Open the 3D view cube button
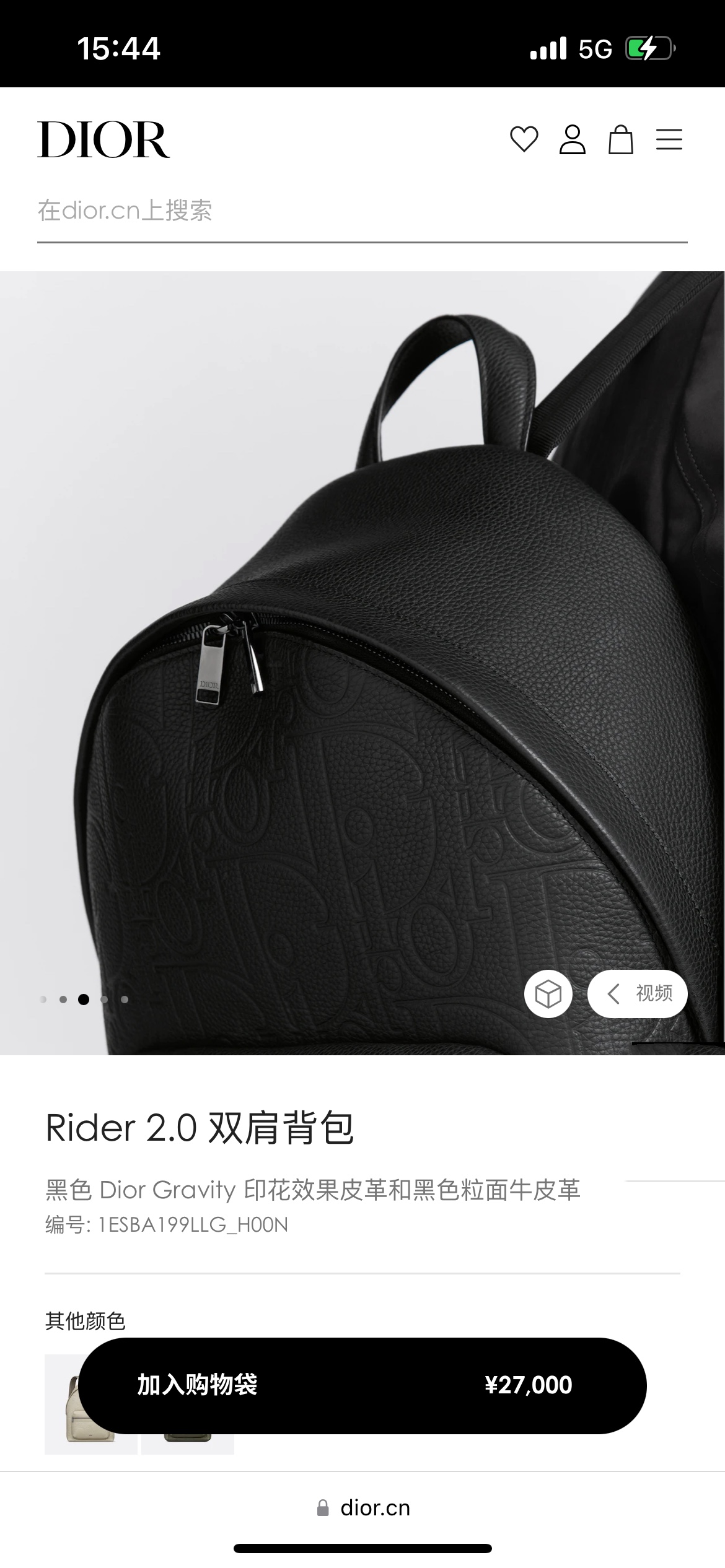725x1568 pixels. (548, 994)
